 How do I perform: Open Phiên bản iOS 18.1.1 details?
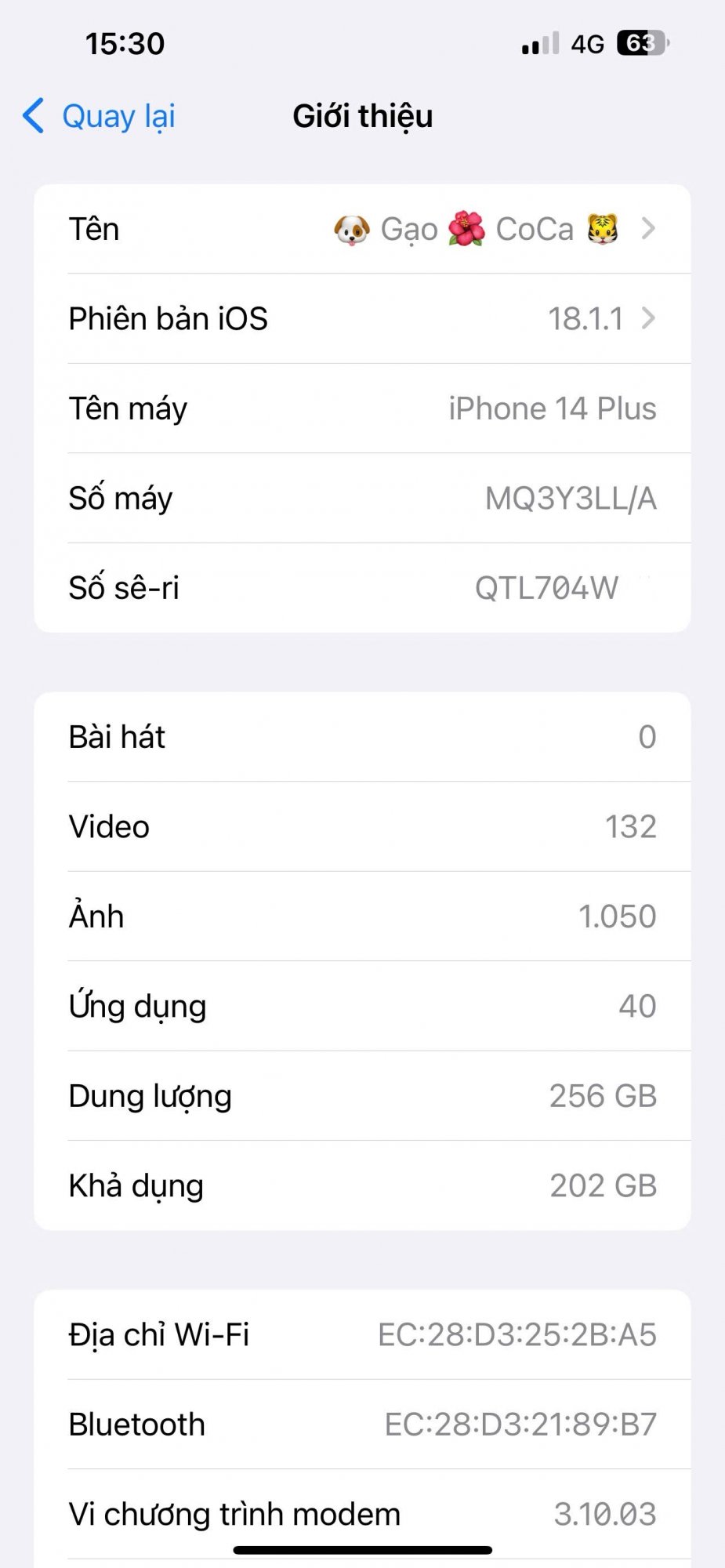[362, 318]
